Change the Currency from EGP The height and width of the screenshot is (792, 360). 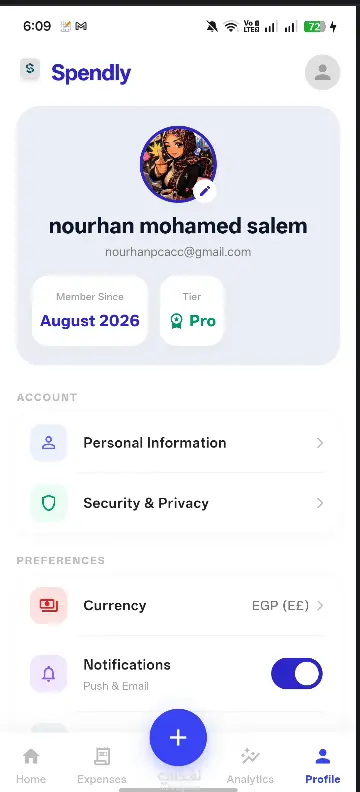[x=177, y=606]
